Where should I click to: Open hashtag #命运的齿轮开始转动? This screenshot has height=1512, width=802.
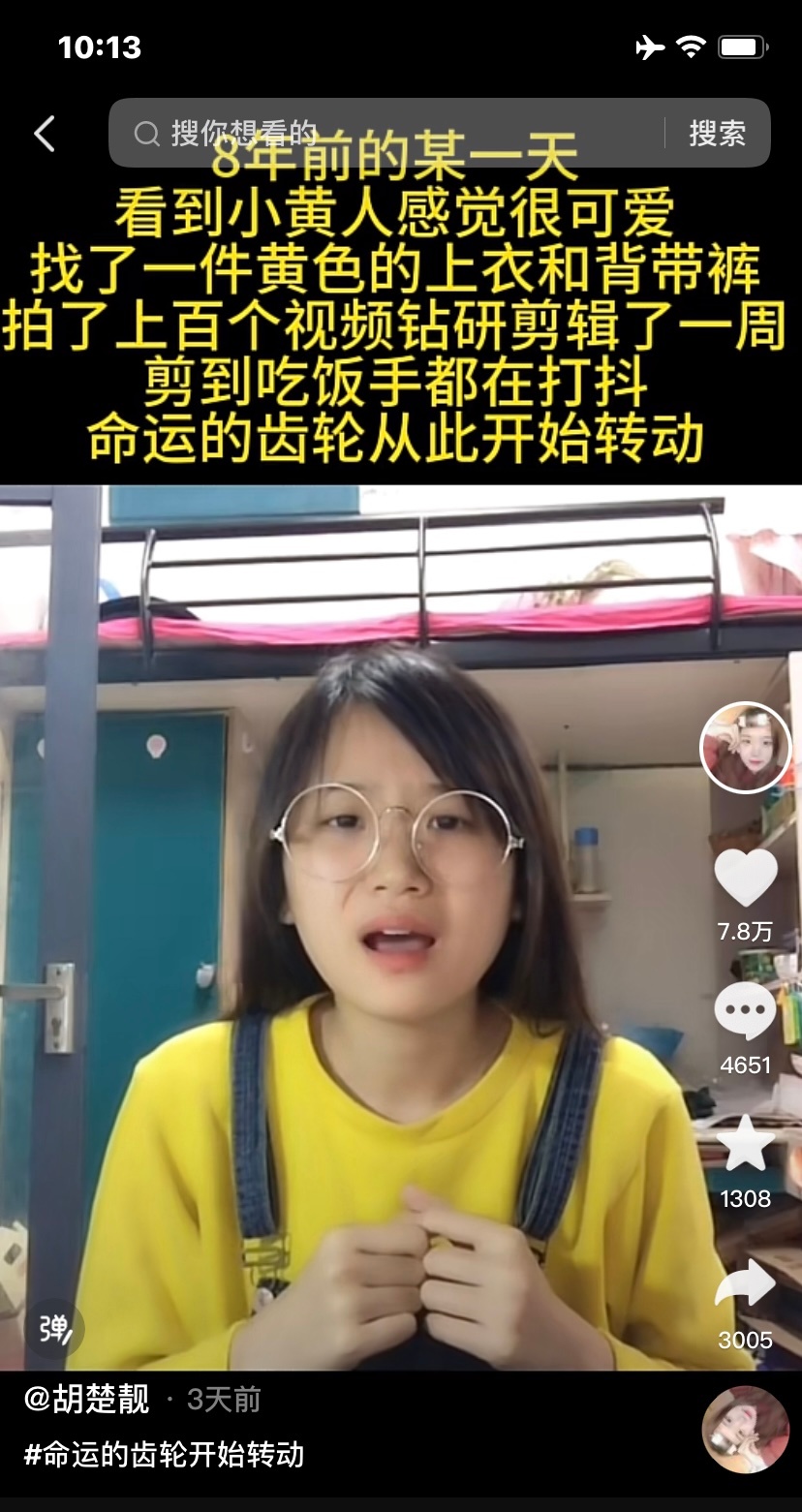coord(165,1454)
